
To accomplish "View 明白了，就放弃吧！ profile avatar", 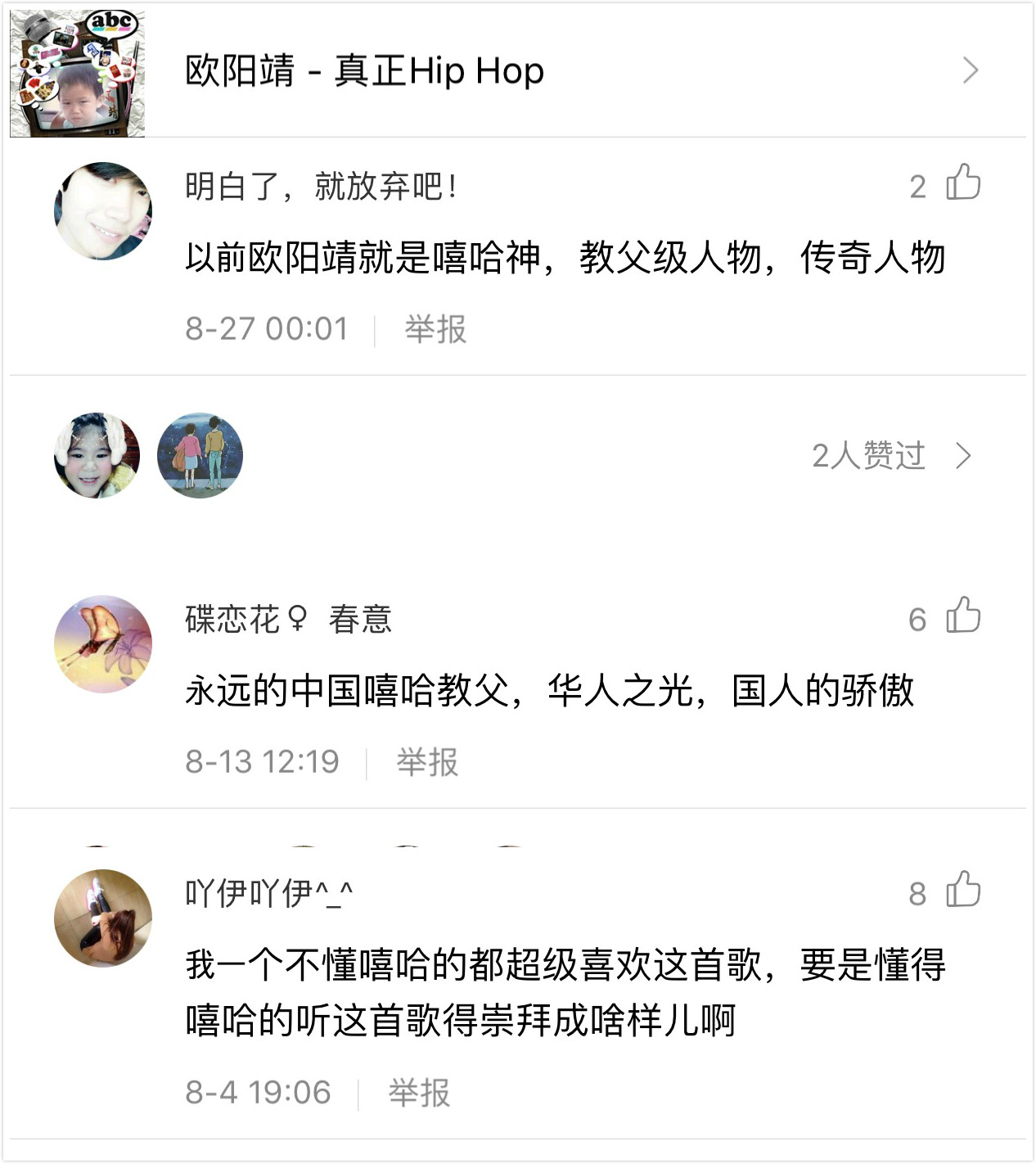I will pos(103,211).
